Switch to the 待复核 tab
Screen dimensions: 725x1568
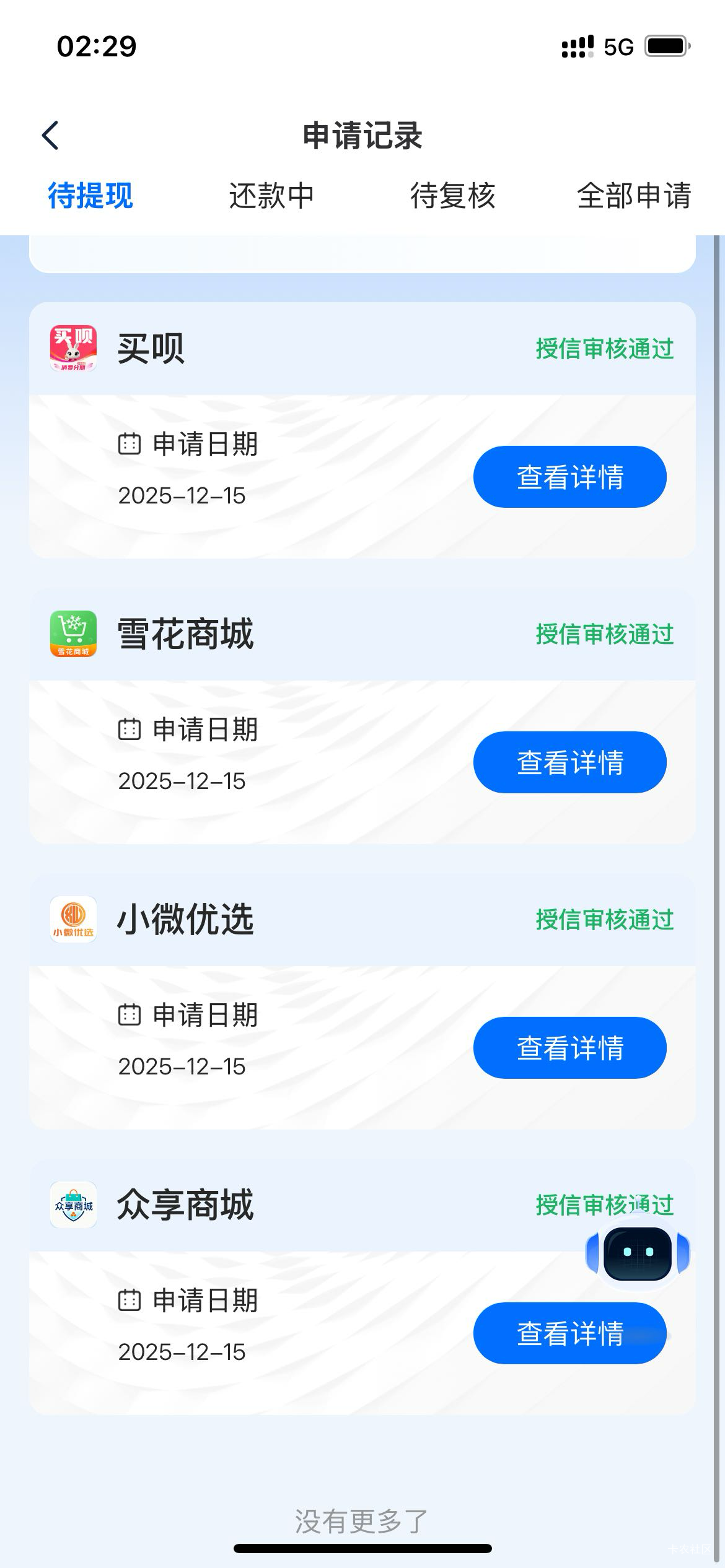tap(453, 196)
